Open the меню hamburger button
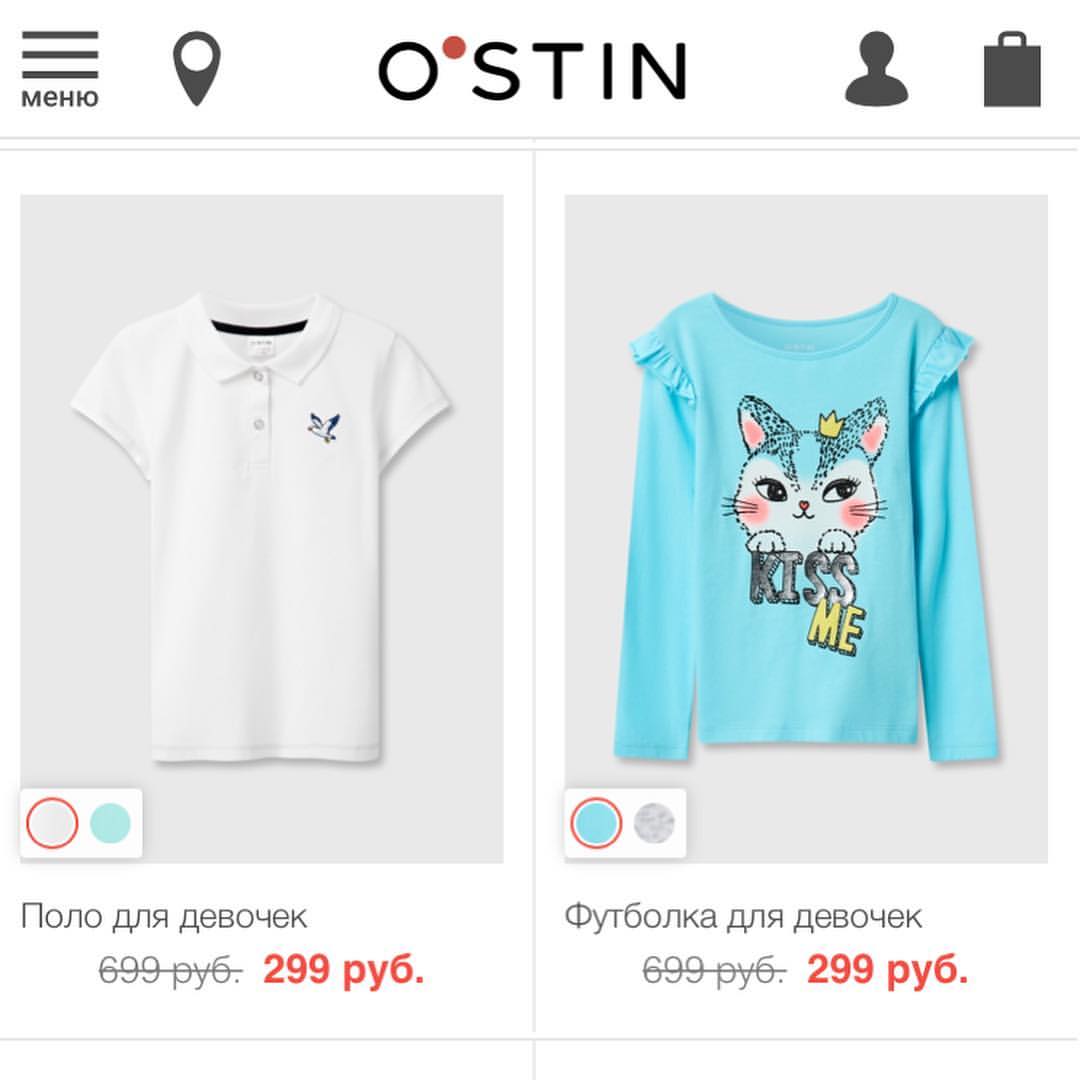The width and height of the screenshot is (1080, 1080). (60, 69)
